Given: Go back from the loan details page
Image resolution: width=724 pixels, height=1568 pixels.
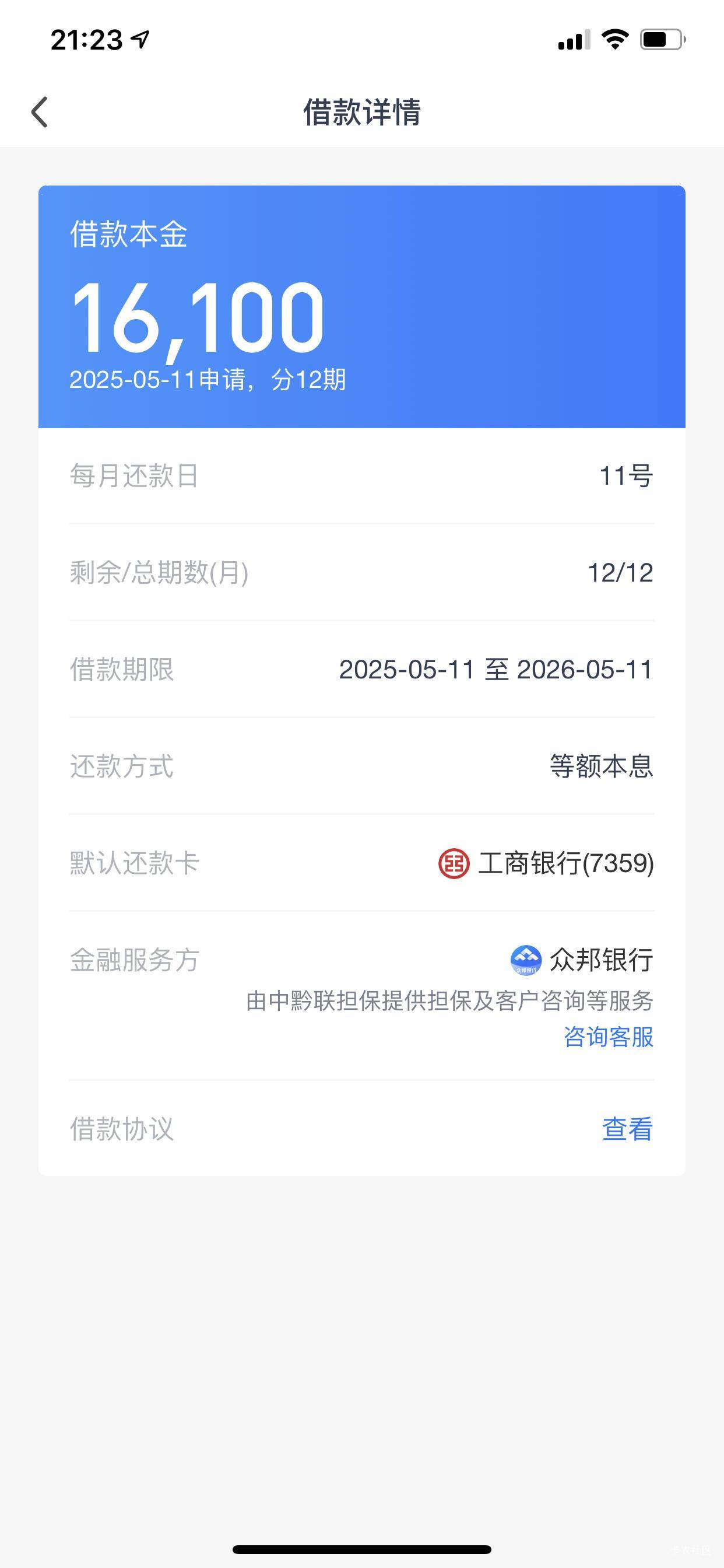Looking at the screenshot, I should pyautogui.click(x=40, y=113).
